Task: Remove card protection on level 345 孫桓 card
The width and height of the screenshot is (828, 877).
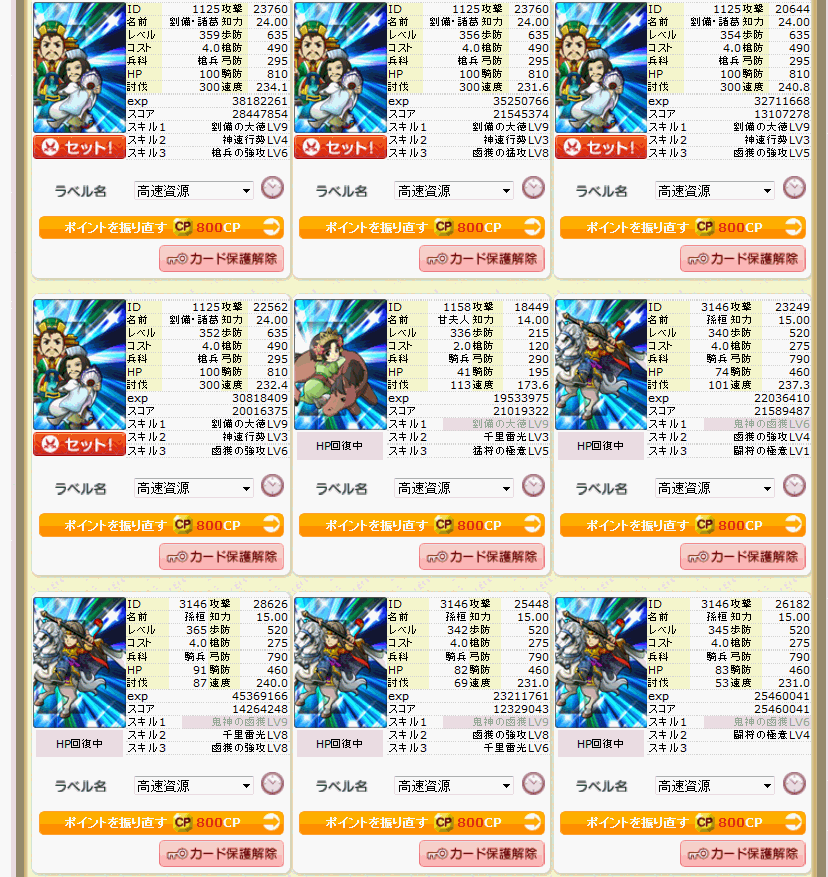Action: tap(743, 854)
